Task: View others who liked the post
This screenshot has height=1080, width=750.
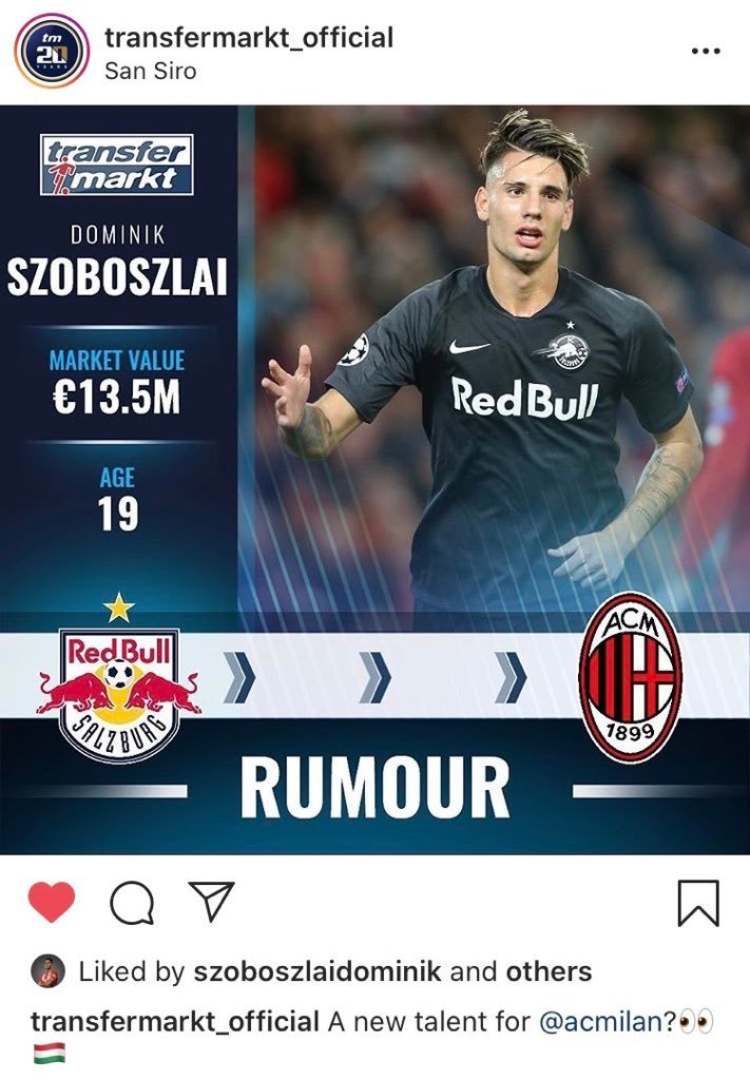Action: click(x=548, y=971)
